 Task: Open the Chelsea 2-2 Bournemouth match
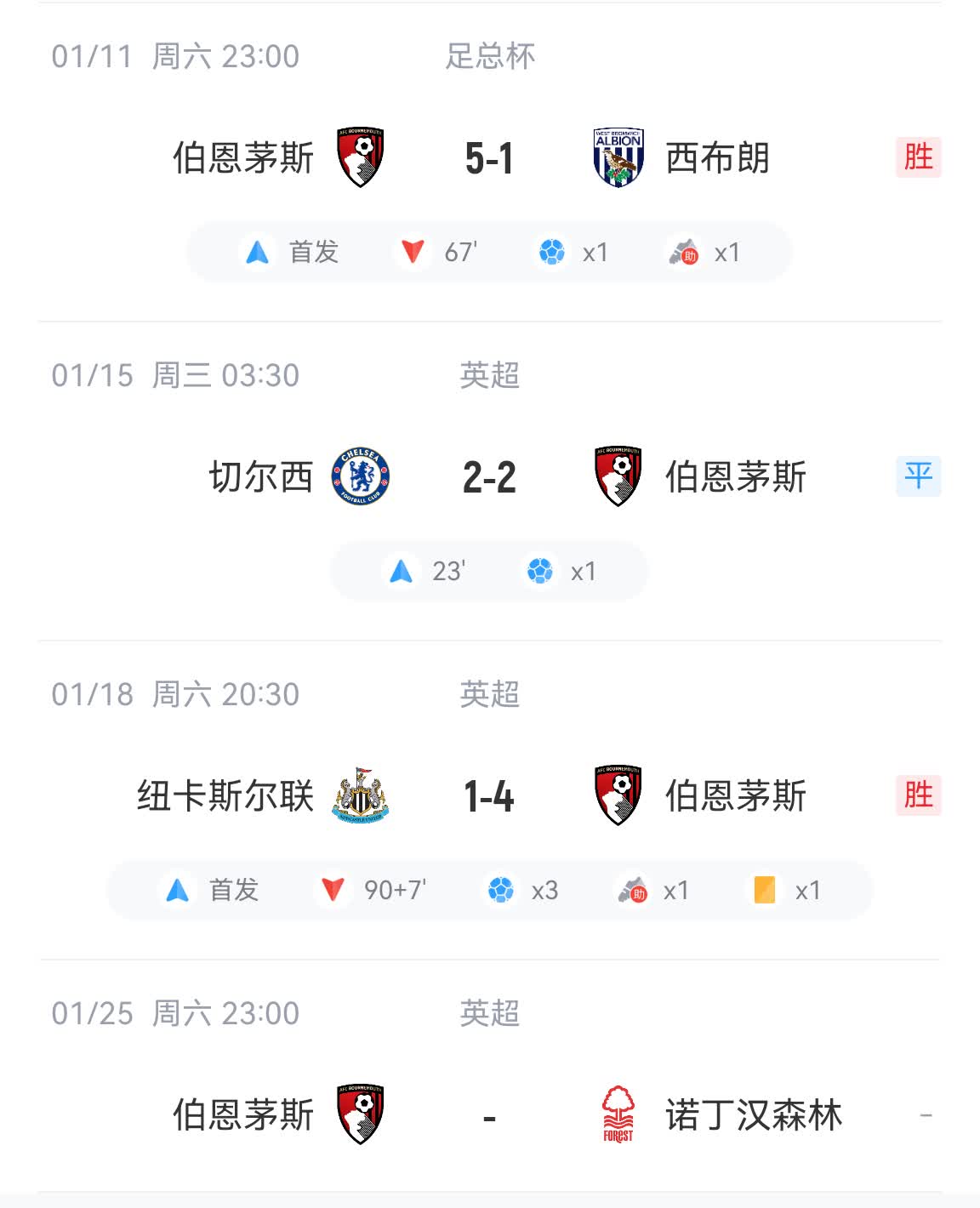pos(489,477)
